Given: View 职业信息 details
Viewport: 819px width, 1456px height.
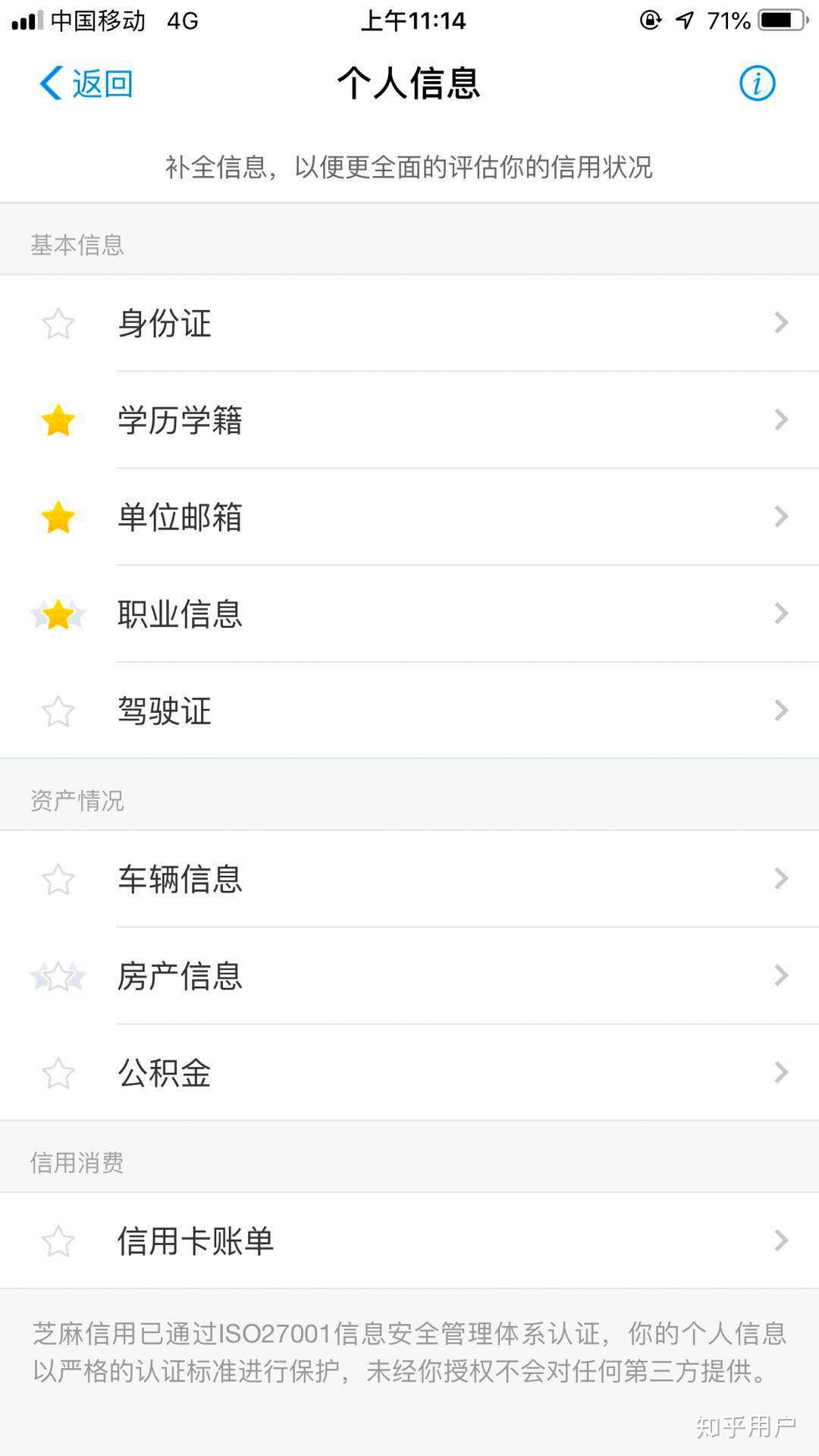Looking at the screenshot, I should pos(409,614).
